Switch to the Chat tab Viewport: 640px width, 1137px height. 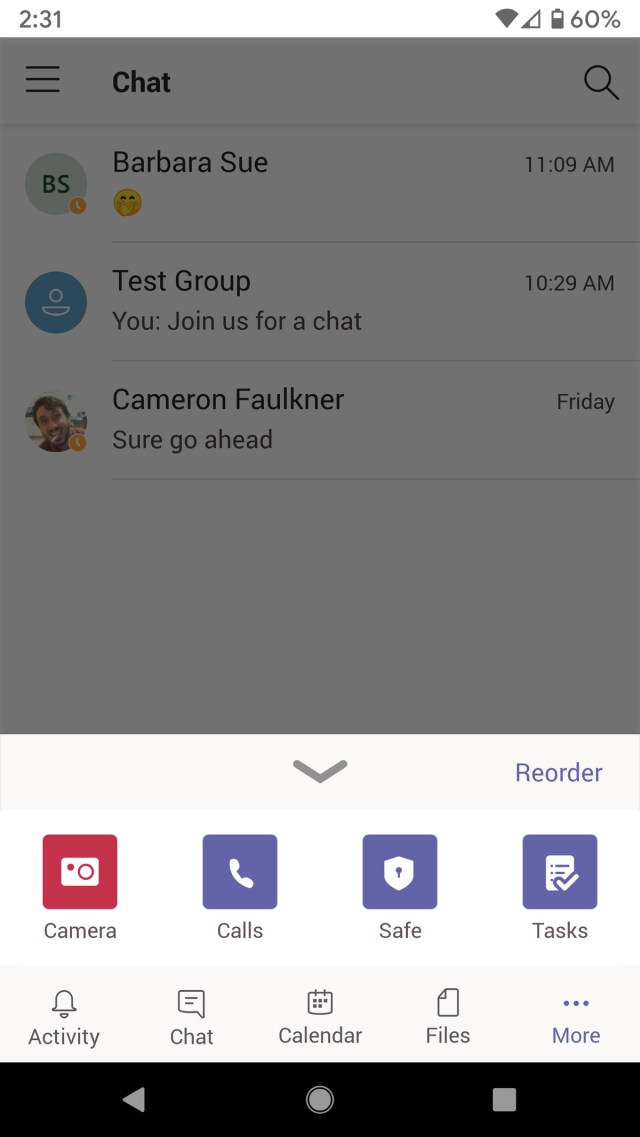click(191, 1016)
